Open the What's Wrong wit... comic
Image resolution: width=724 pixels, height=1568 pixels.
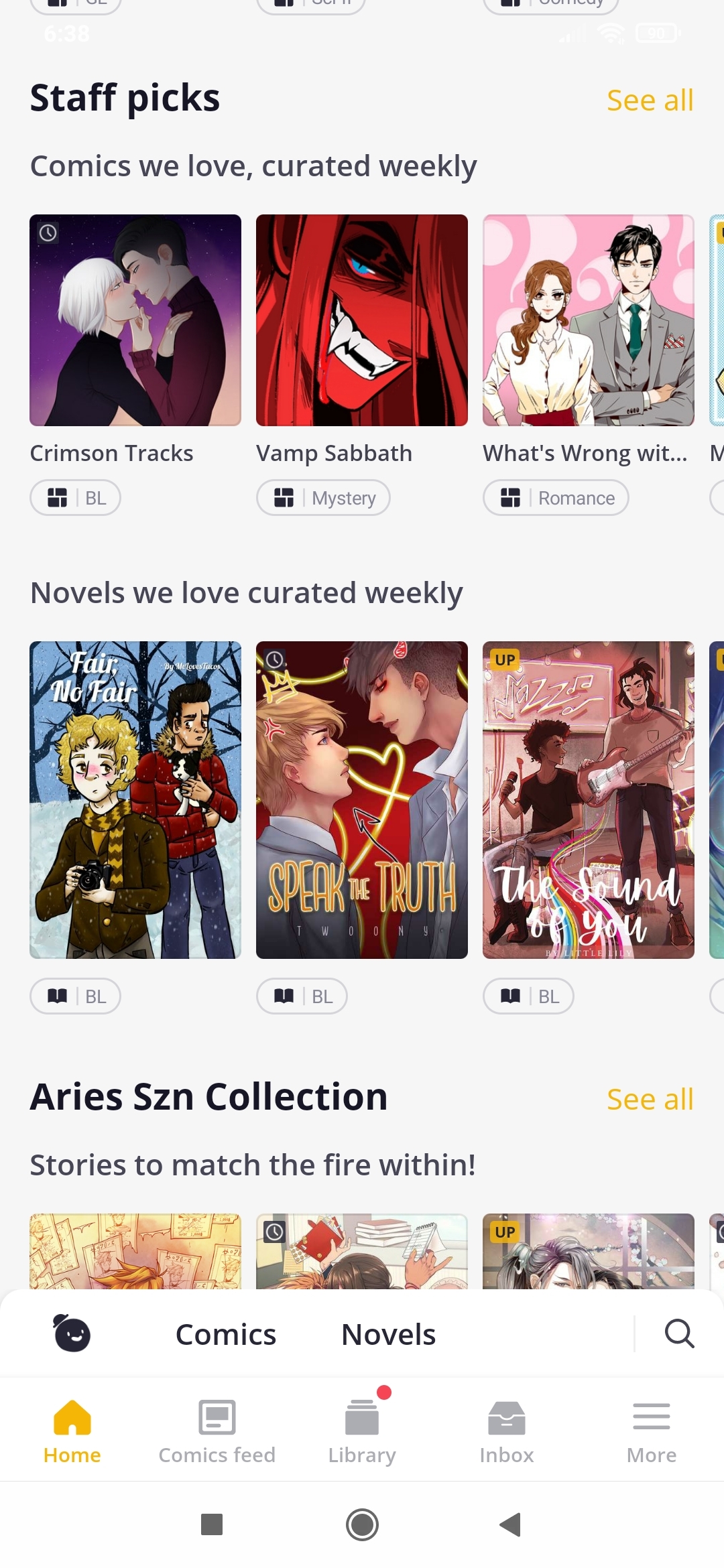tap(588, 320)
